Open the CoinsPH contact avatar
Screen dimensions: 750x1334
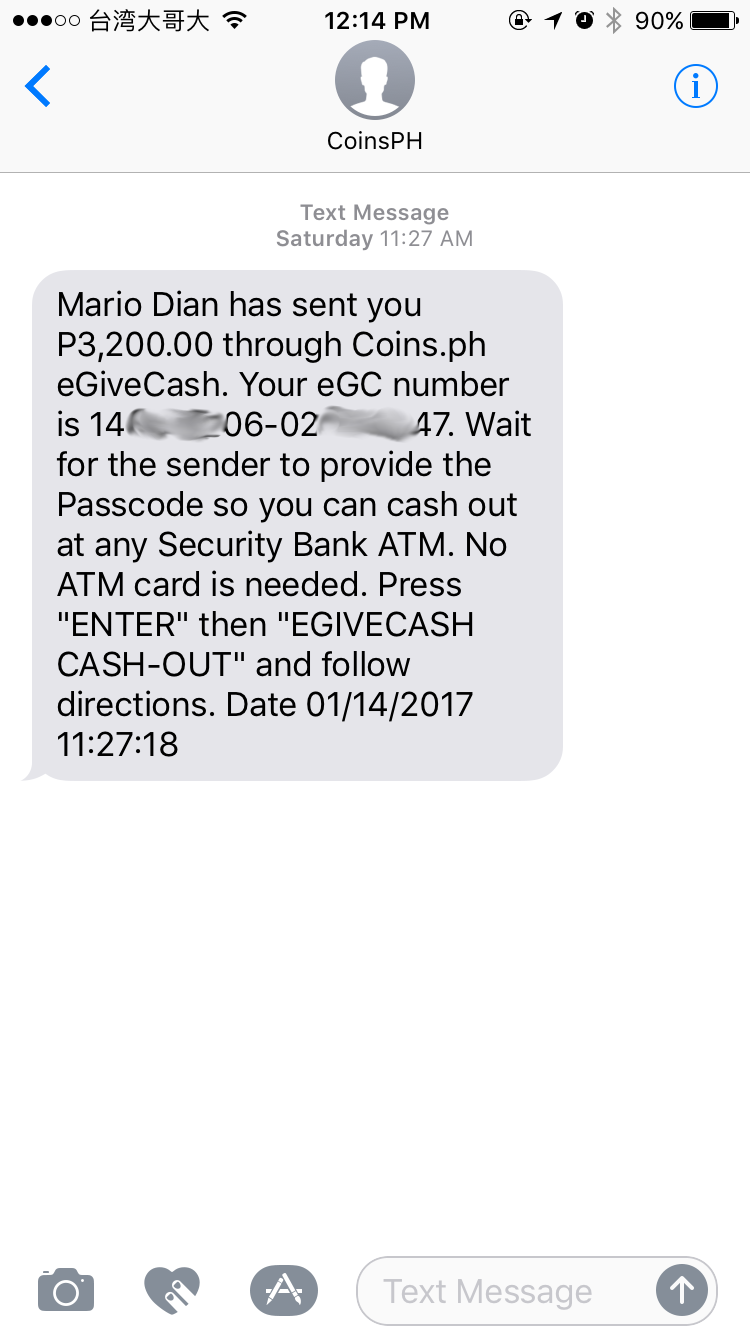coord(375,81)
